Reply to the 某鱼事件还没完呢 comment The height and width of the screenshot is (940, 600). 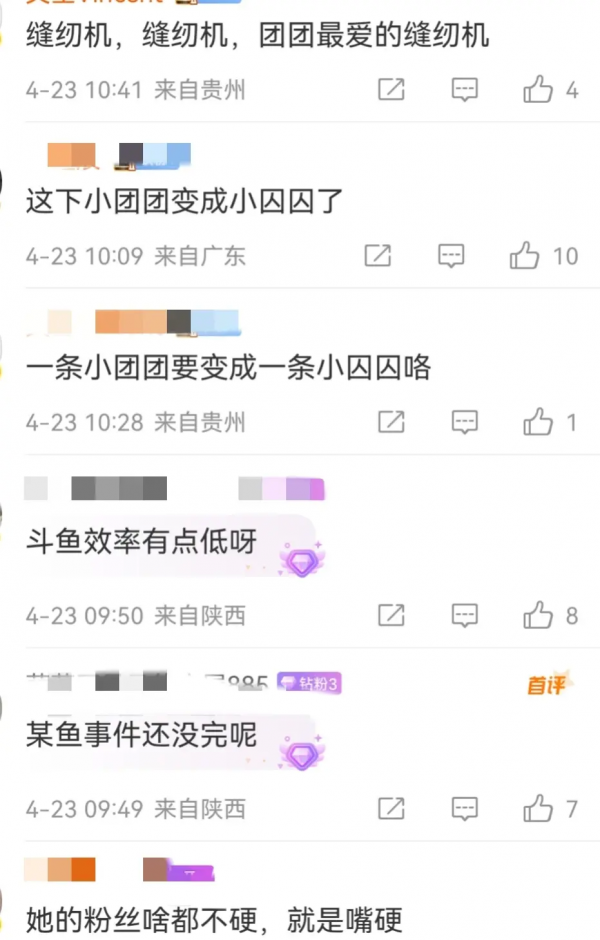coord(465,807)
